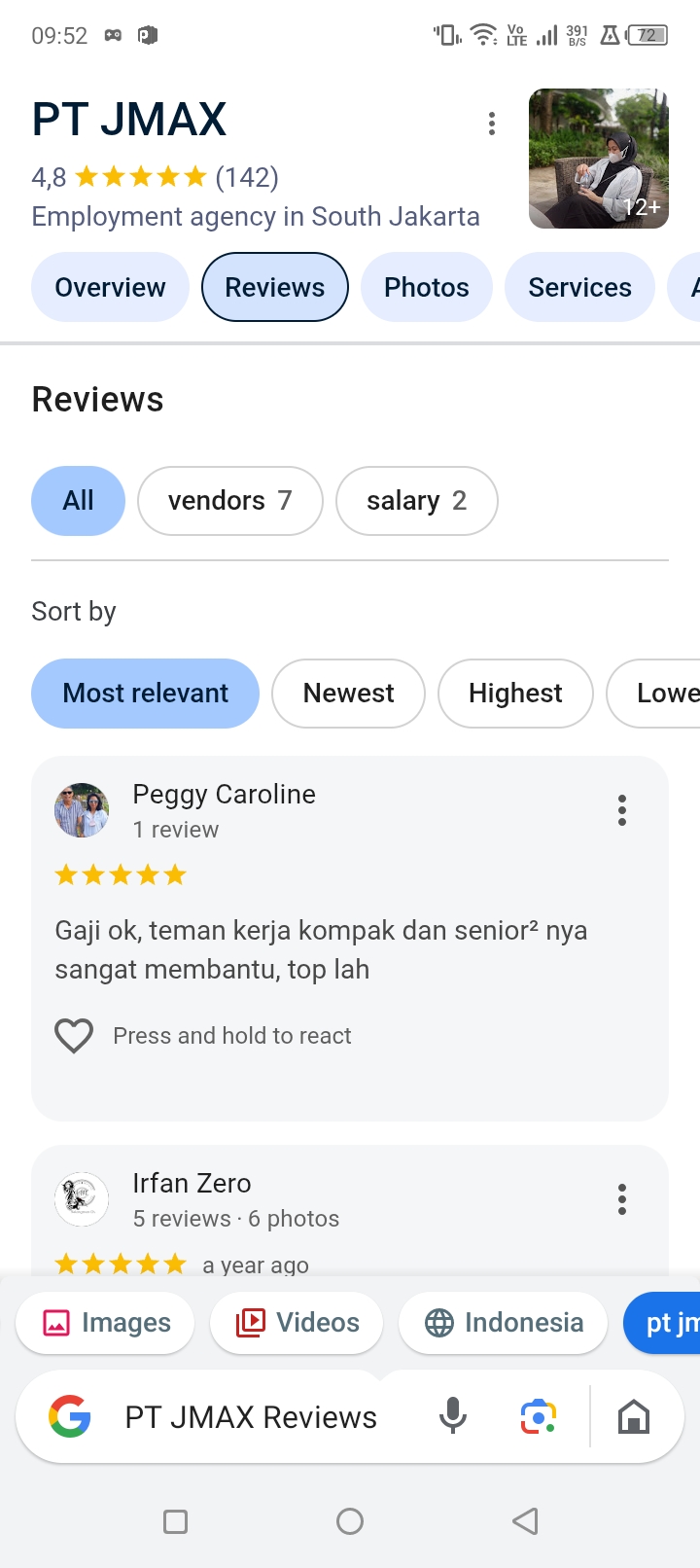Viewport: 700px width, 1568px height.
Task: Open the PT JMAX overflow menu
Action: pyautogui.click(x=492, y=124)
